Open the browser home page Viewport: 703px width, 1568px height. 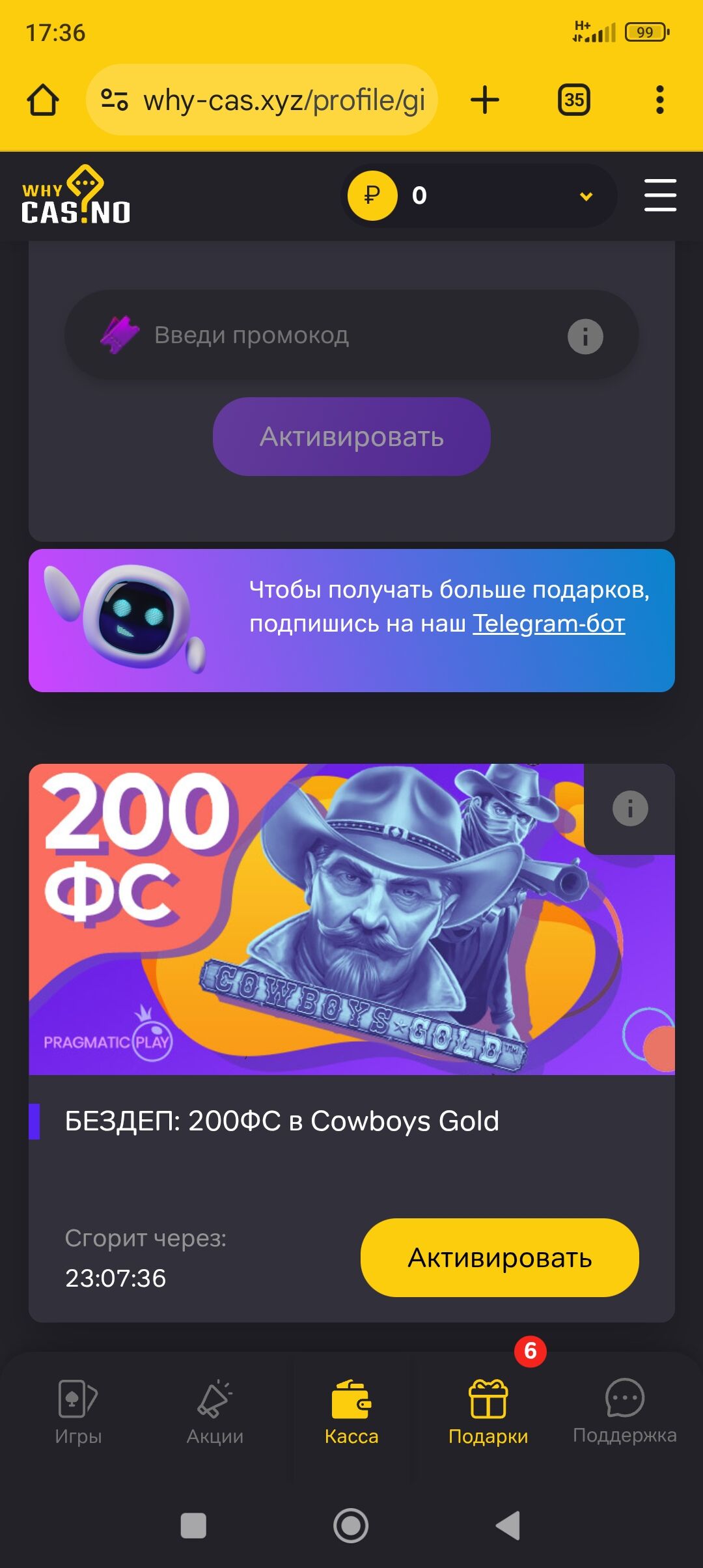43,100
